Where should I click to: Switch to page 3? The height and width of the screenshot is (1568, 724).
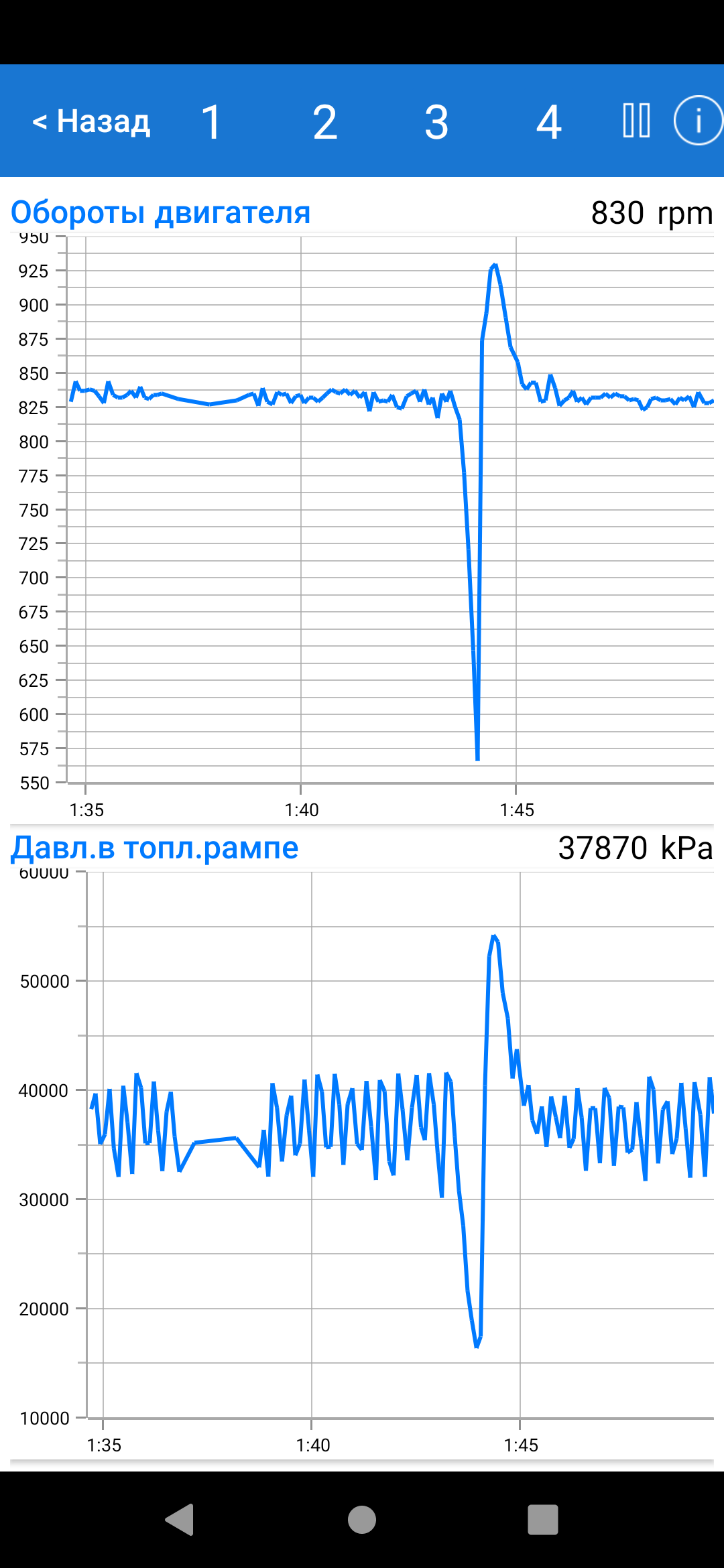point(436,123)
